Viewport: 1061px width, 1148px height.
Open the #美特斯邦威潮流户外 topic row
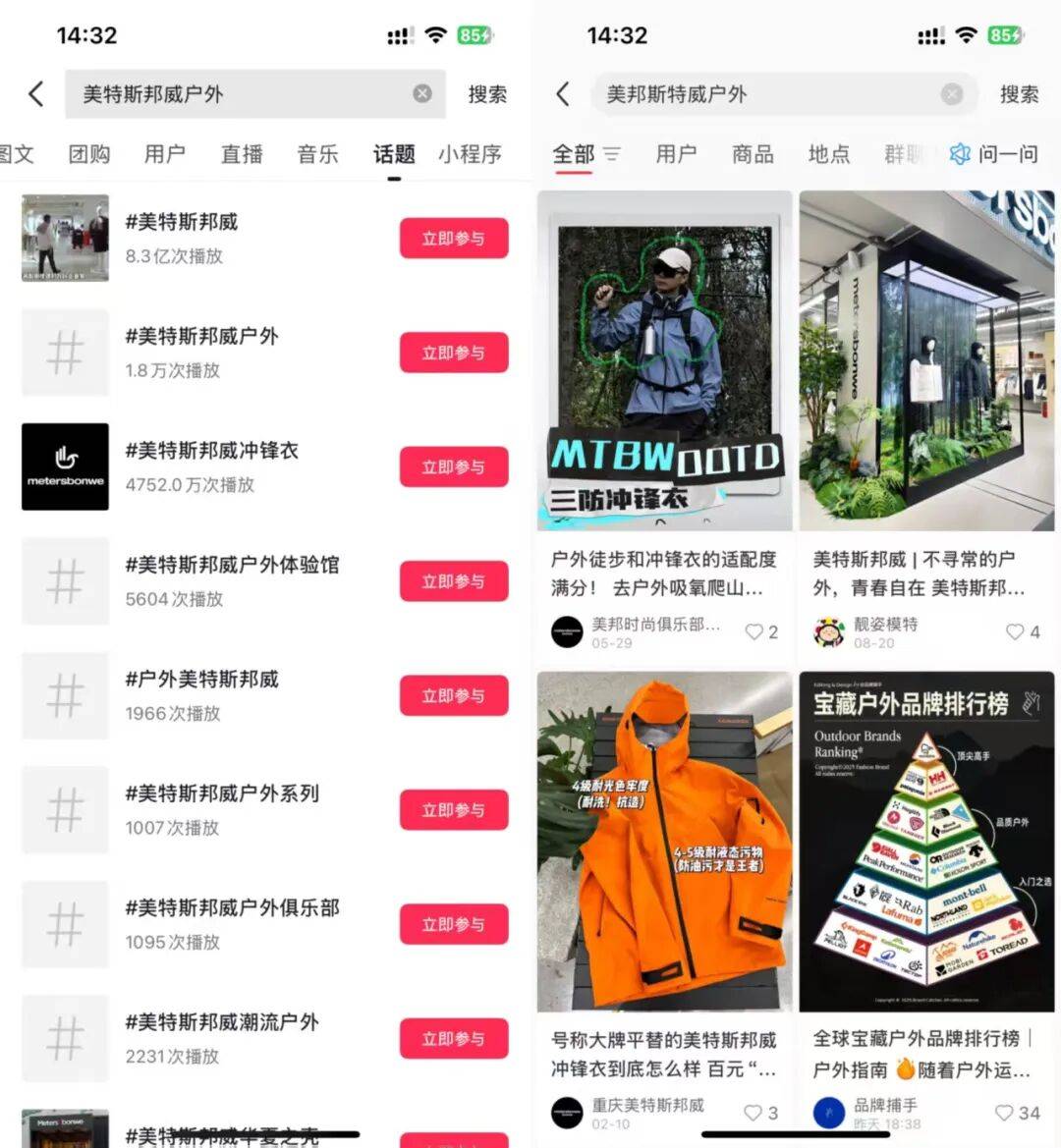222,1037
